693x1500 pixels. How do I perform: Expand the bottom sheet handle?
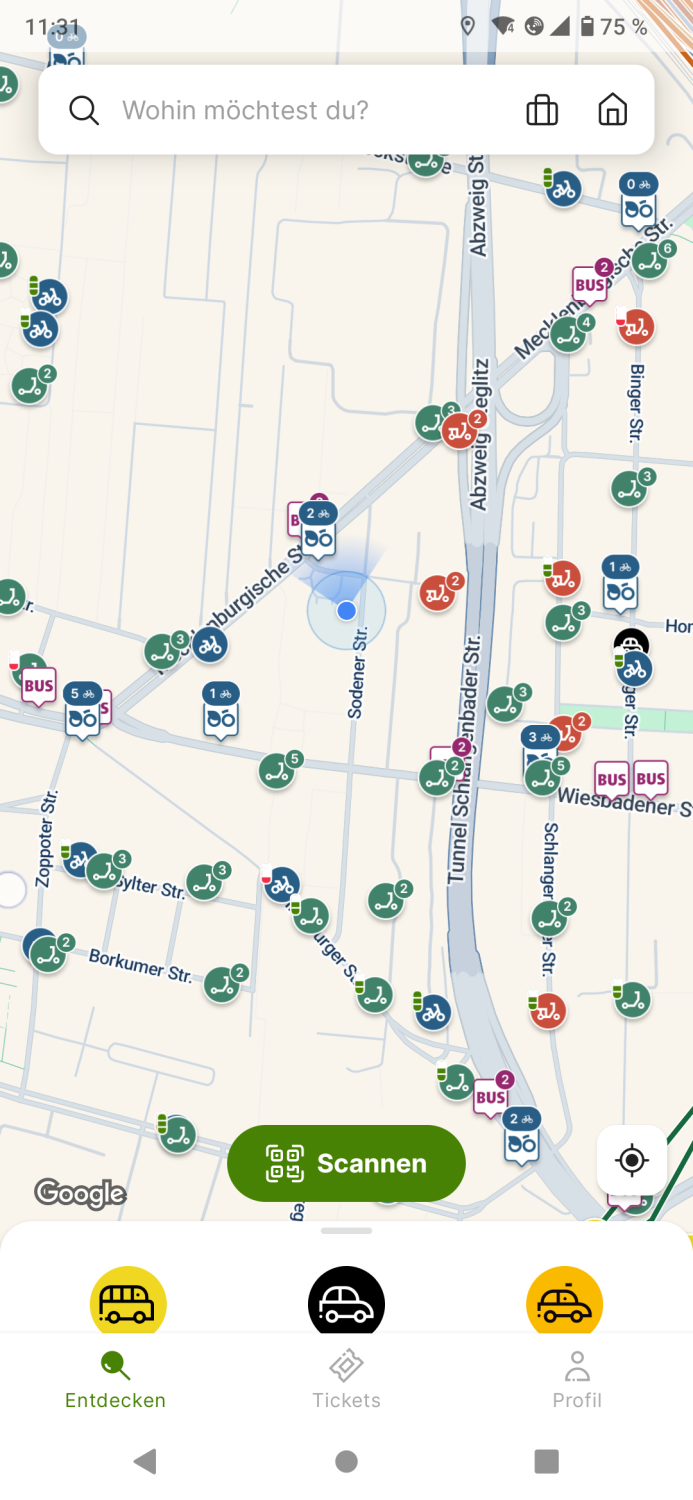click(346, 1231)
